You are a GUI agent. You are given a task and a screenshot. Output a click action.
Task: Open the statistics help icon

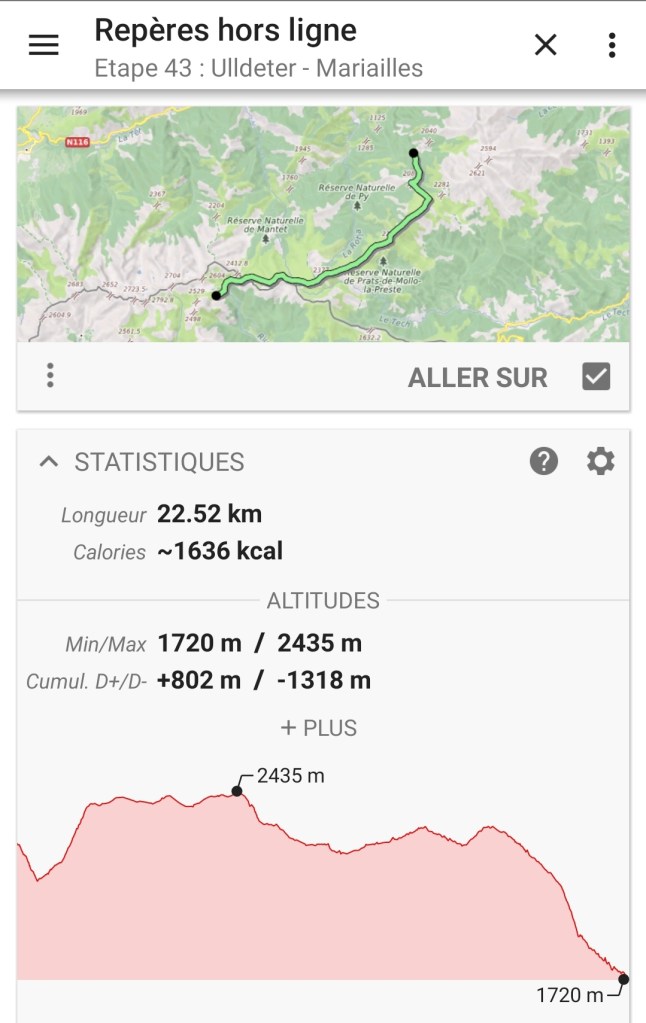pyautogui.click(x=543, y=461)
